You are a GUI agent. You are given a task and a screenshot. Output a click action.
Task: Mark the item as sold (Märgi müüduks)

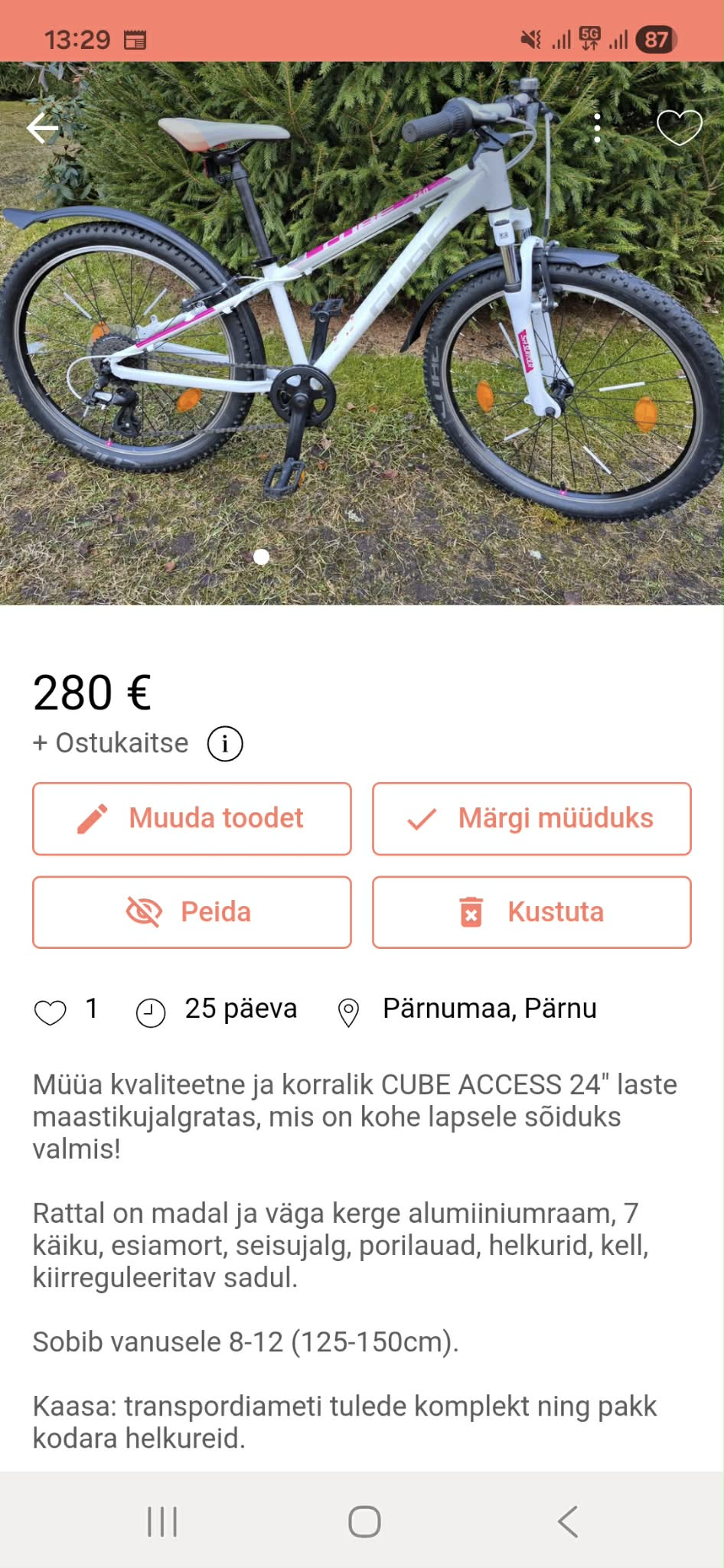click(x=531, y=818)
